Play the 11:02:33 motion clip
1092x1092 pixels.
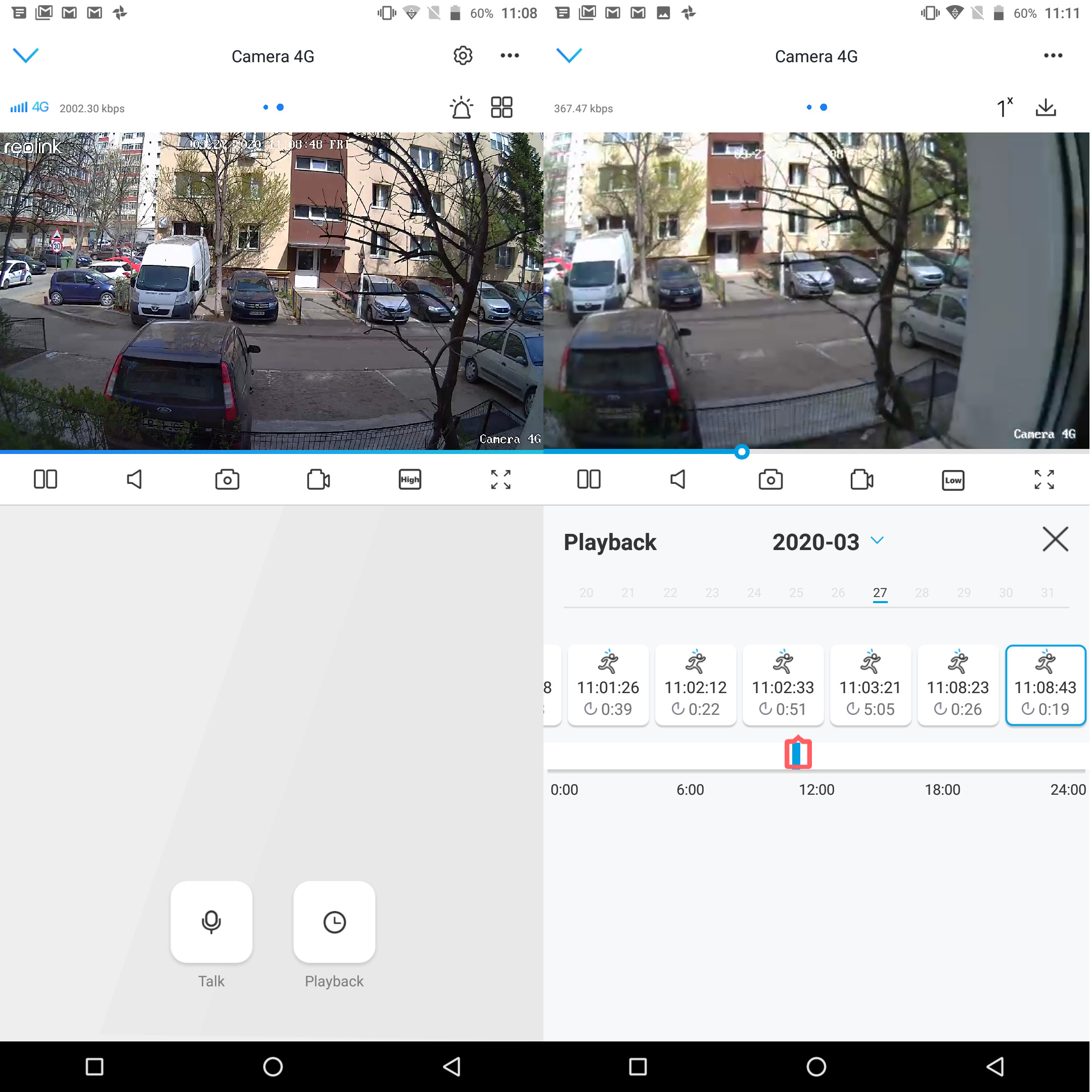(783, 685)
